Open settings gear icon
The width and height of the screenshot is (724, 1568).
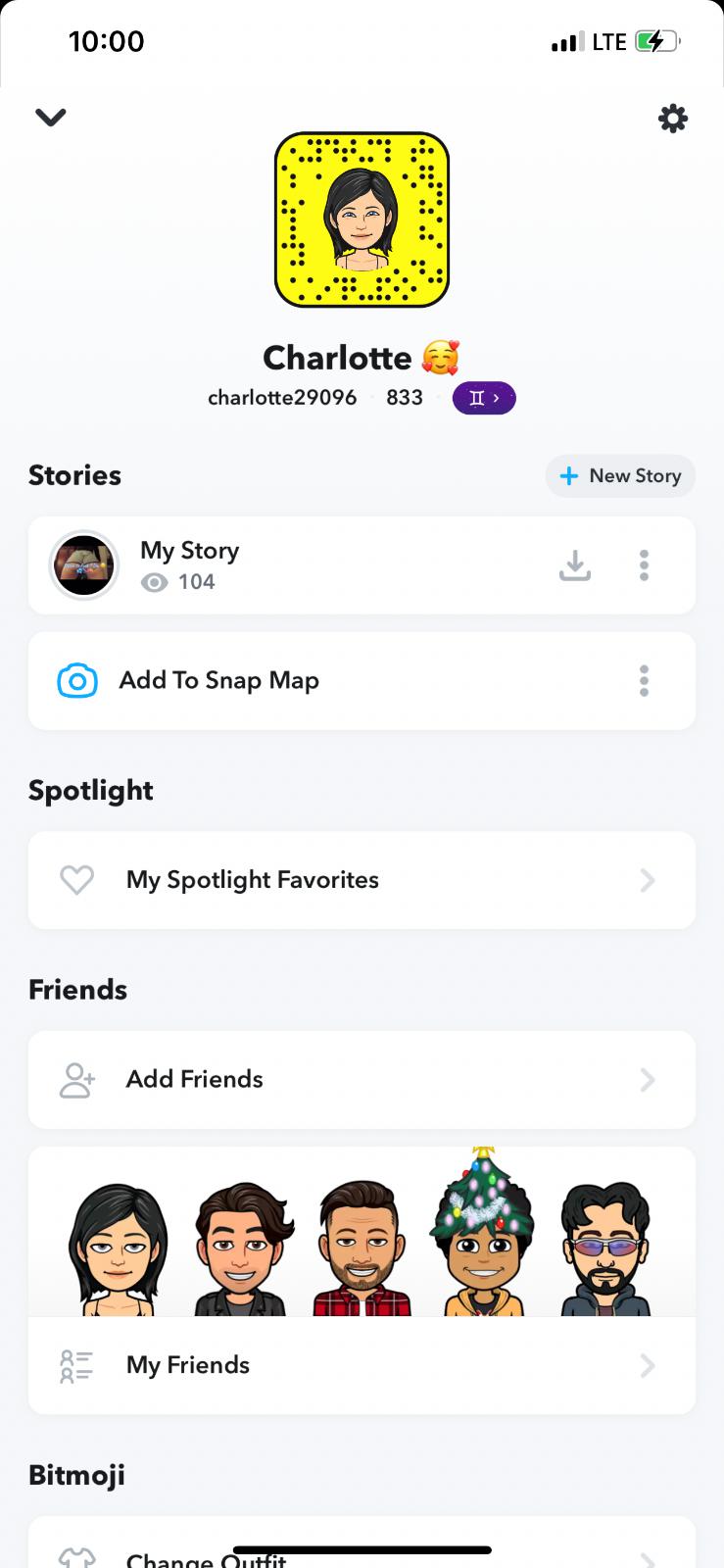pos(672,119)
